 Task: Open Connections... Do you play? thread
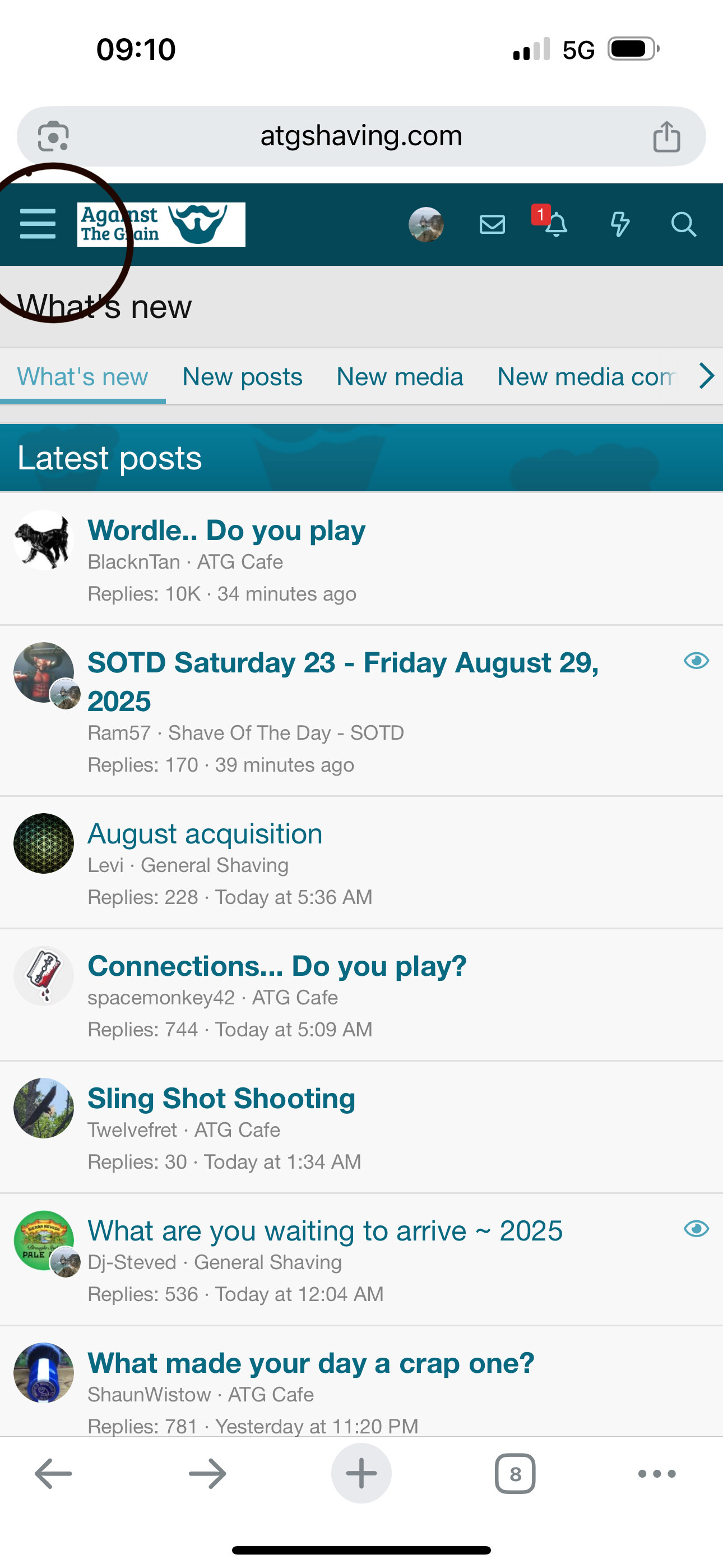277,966
